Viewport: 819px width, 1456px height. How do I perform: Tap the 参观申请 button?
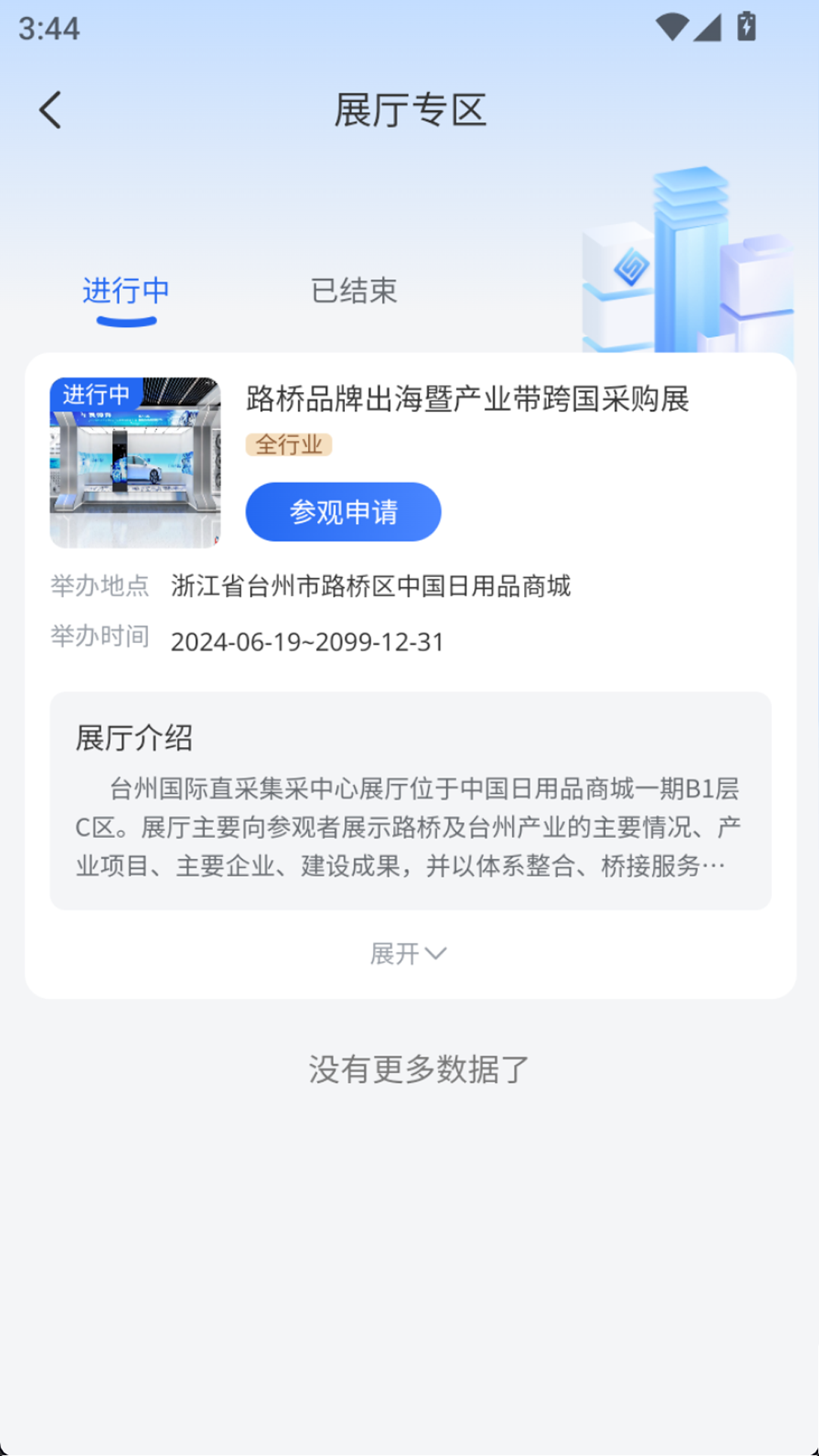[344, 512]
